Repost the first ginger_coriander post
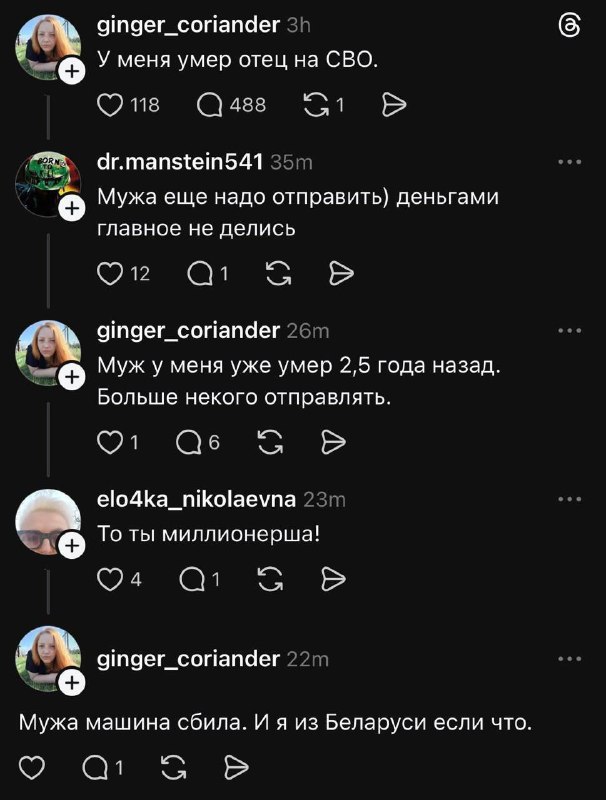 pyautogui.click(x=315, y=103)
